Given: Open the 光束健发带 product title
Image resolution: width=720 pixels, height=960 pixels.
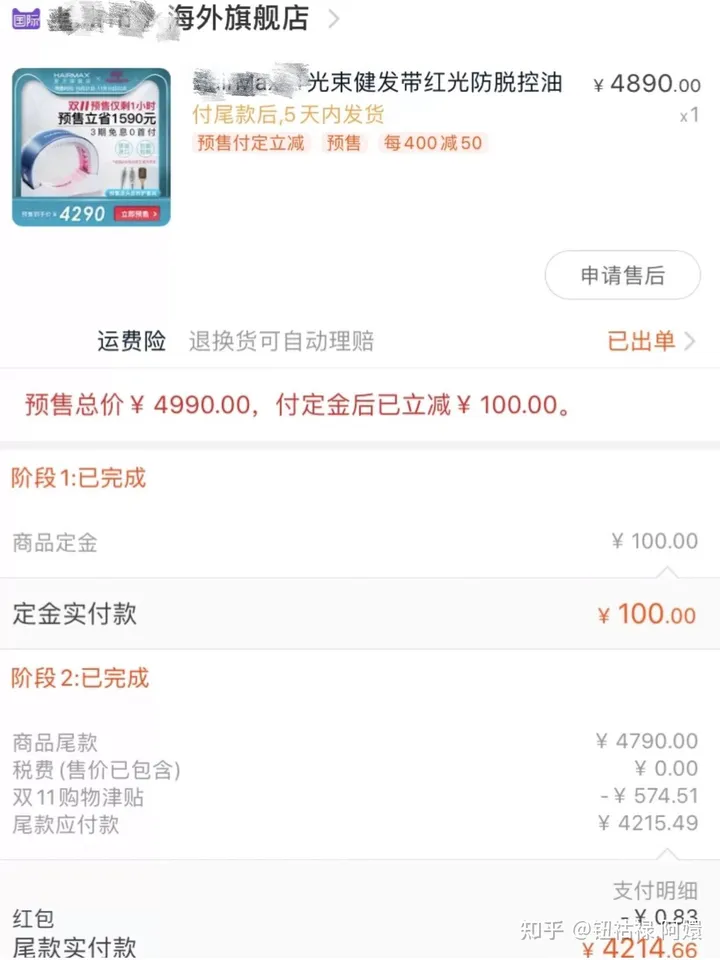Looking at the screenshot, I should click(x=377, y=82).
